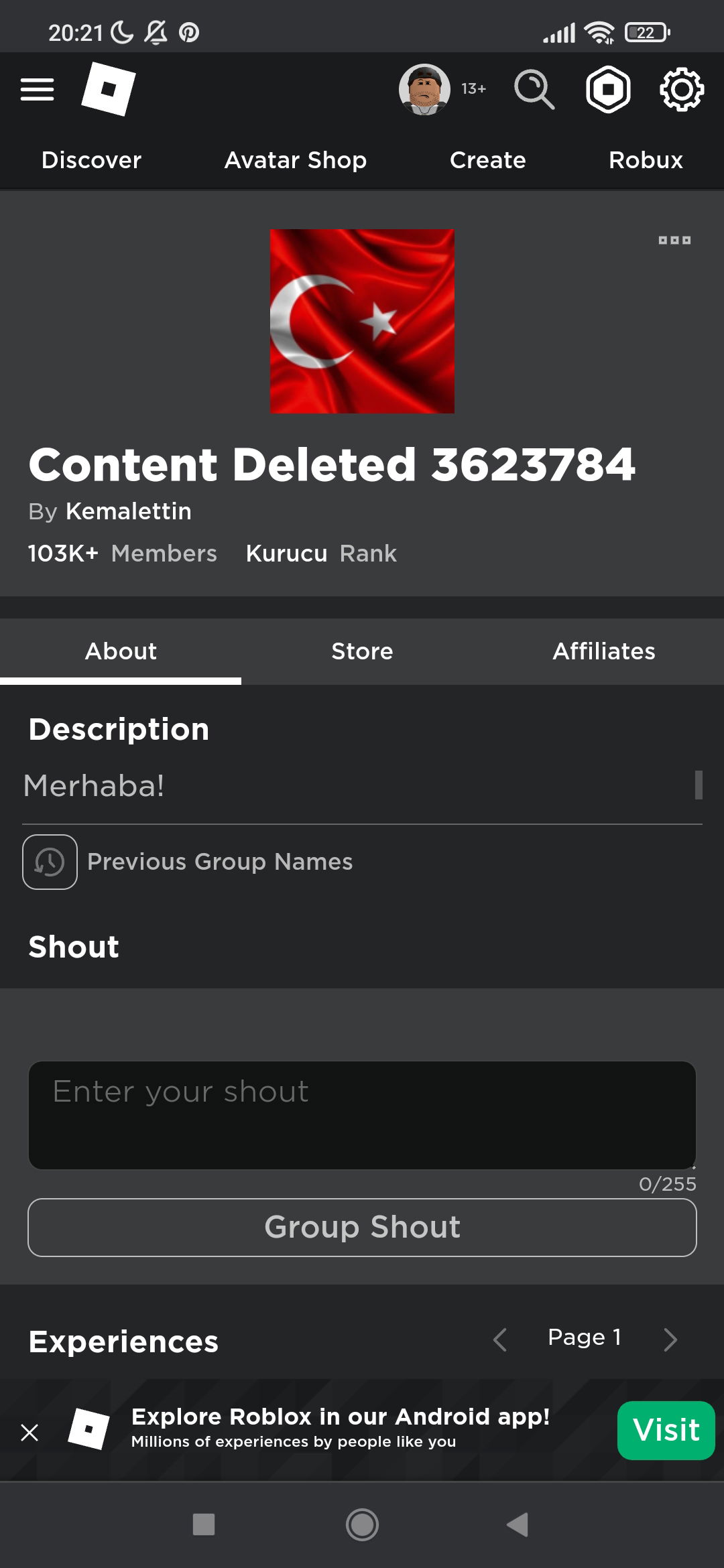Open the hamburger navigation menu
724x1568 pixels.
[37, 89]
